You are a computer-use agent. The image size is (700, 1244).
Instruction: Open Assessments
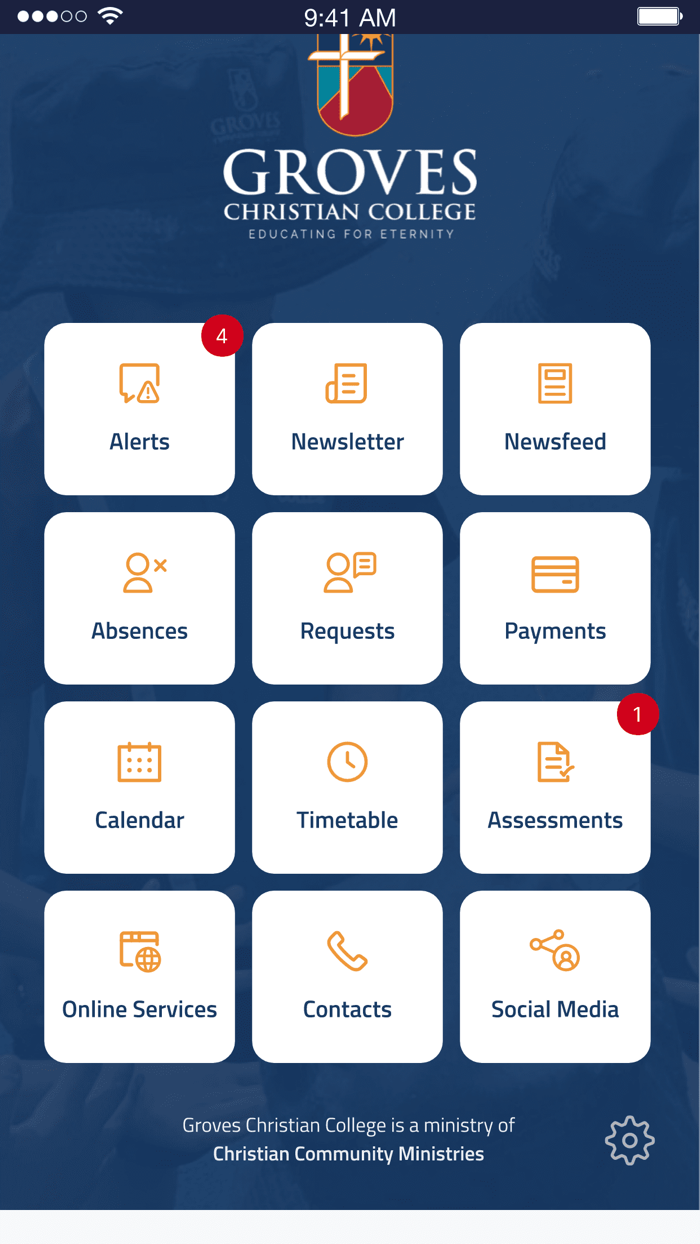[x=555, y=788]
